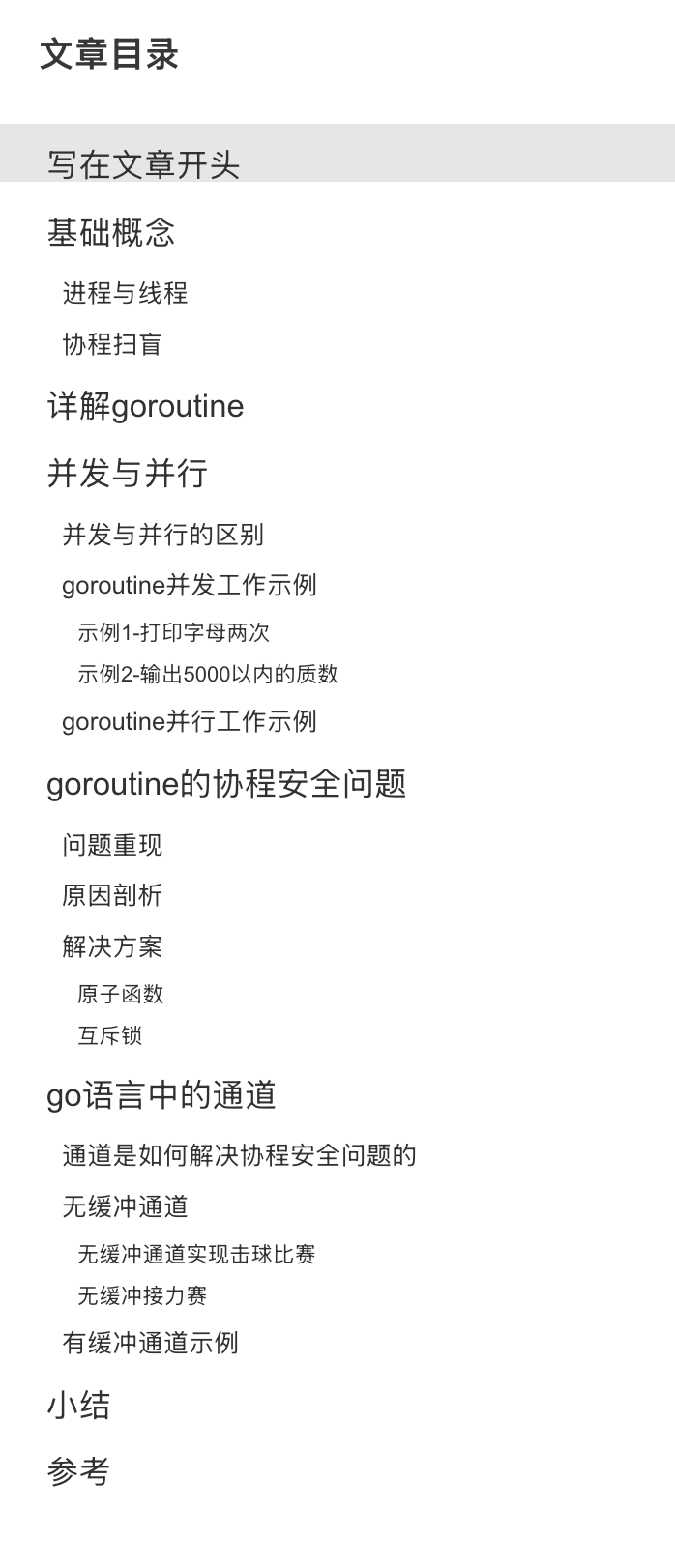Open 协程扫盲 subsection
This screenshot has height=1568, width=675.
(112, 344)
